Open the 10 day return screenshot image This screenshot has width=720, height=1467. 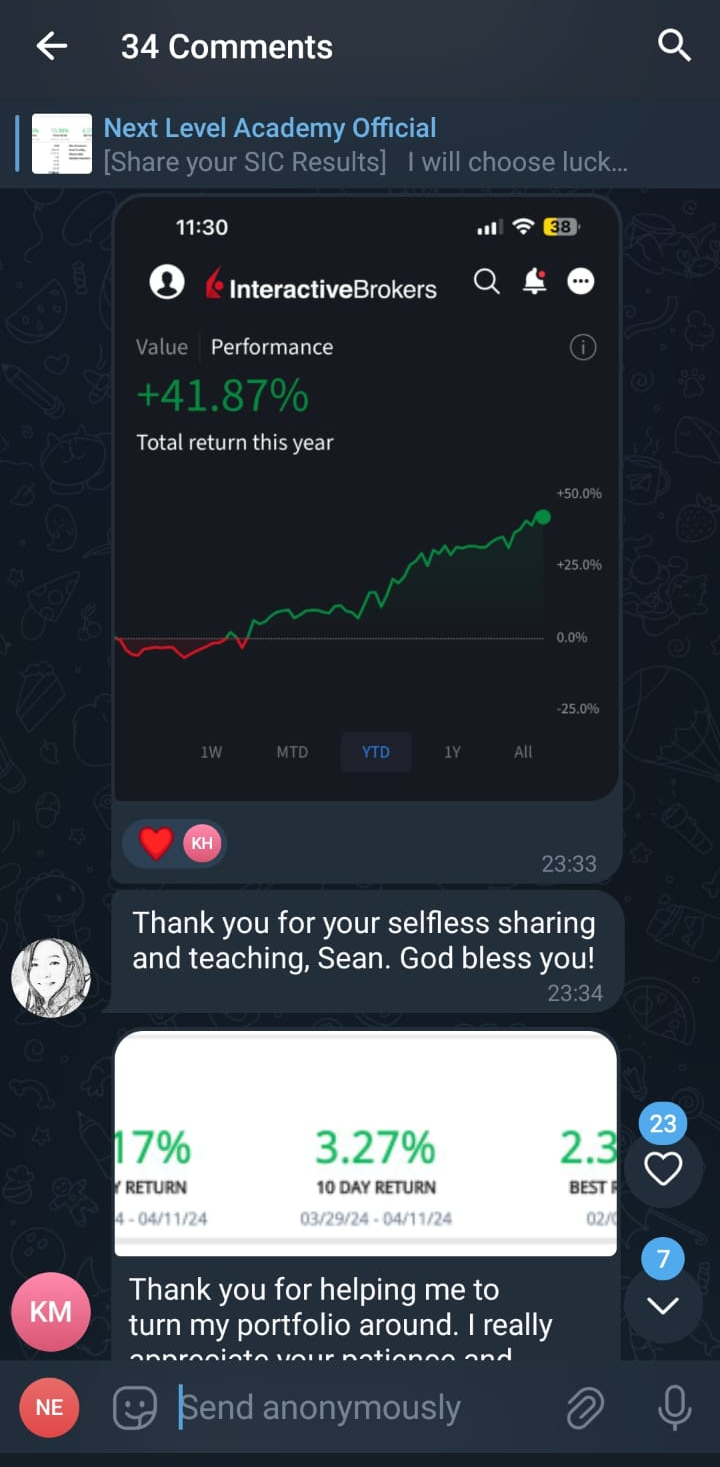(x=366, y=1143)
